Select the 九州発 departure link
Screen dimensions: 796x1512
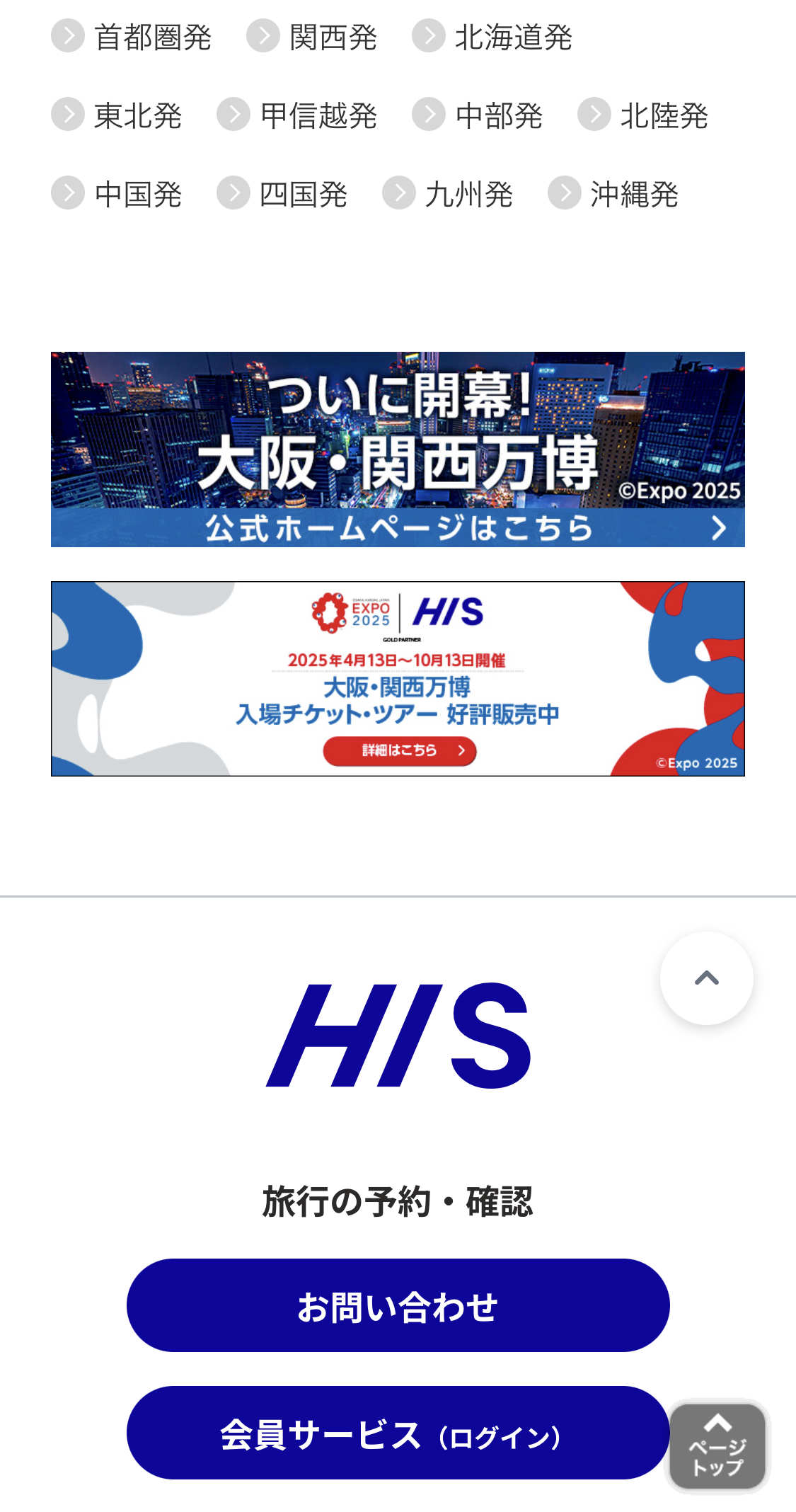pos(449,194)
